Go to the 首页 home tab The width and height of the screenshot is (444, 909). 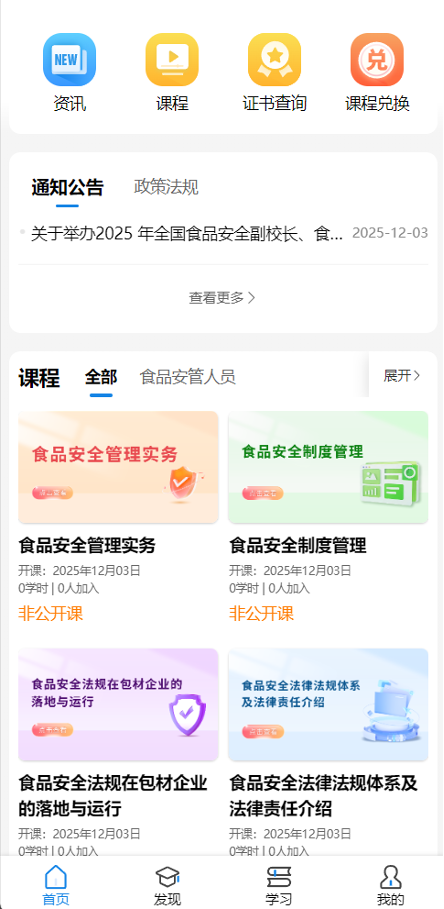pyautogui.click(x=56, y=885)
